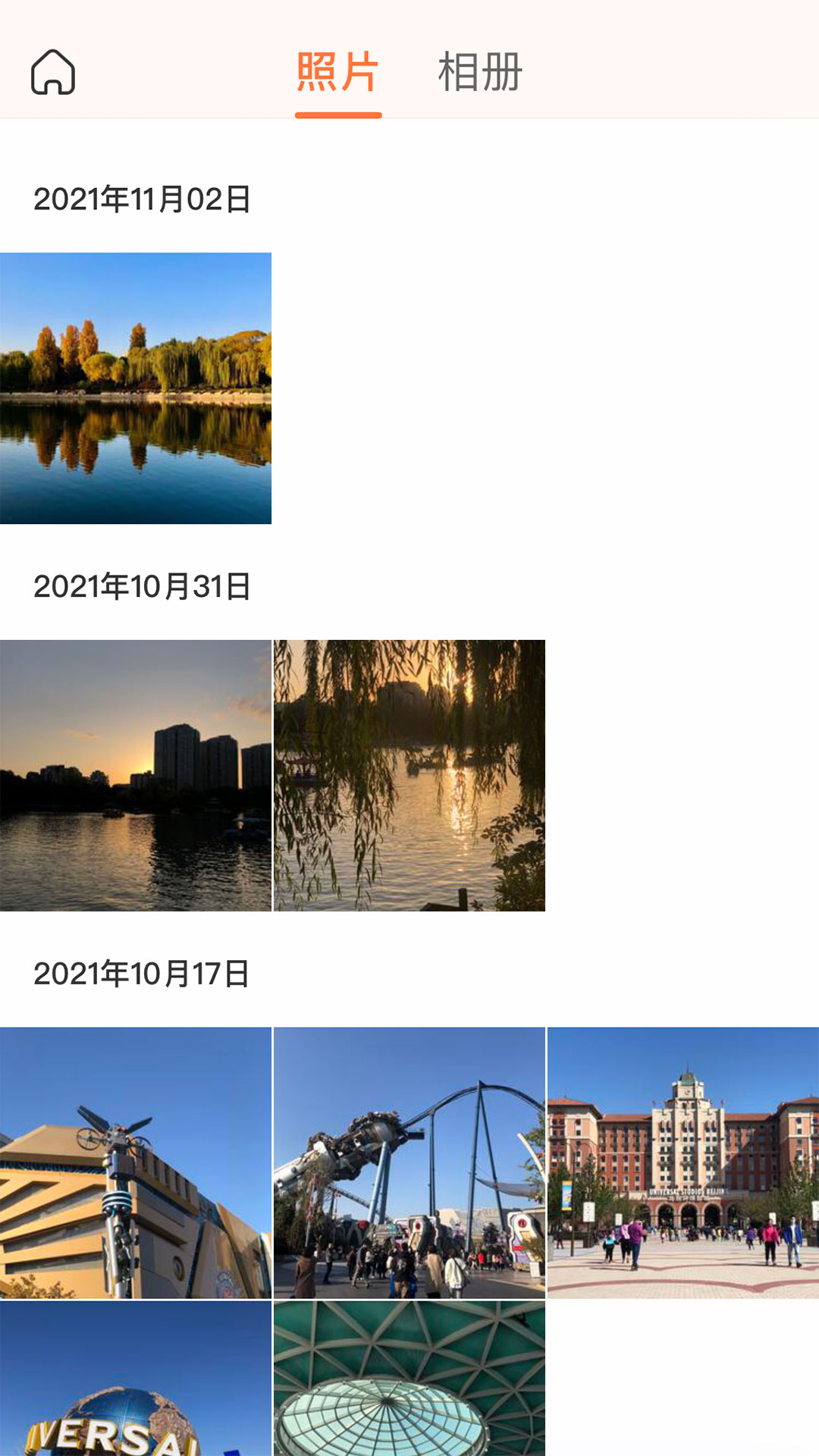
Task: Open the grand hotel plaza photo
Action: coord(683,1163)
